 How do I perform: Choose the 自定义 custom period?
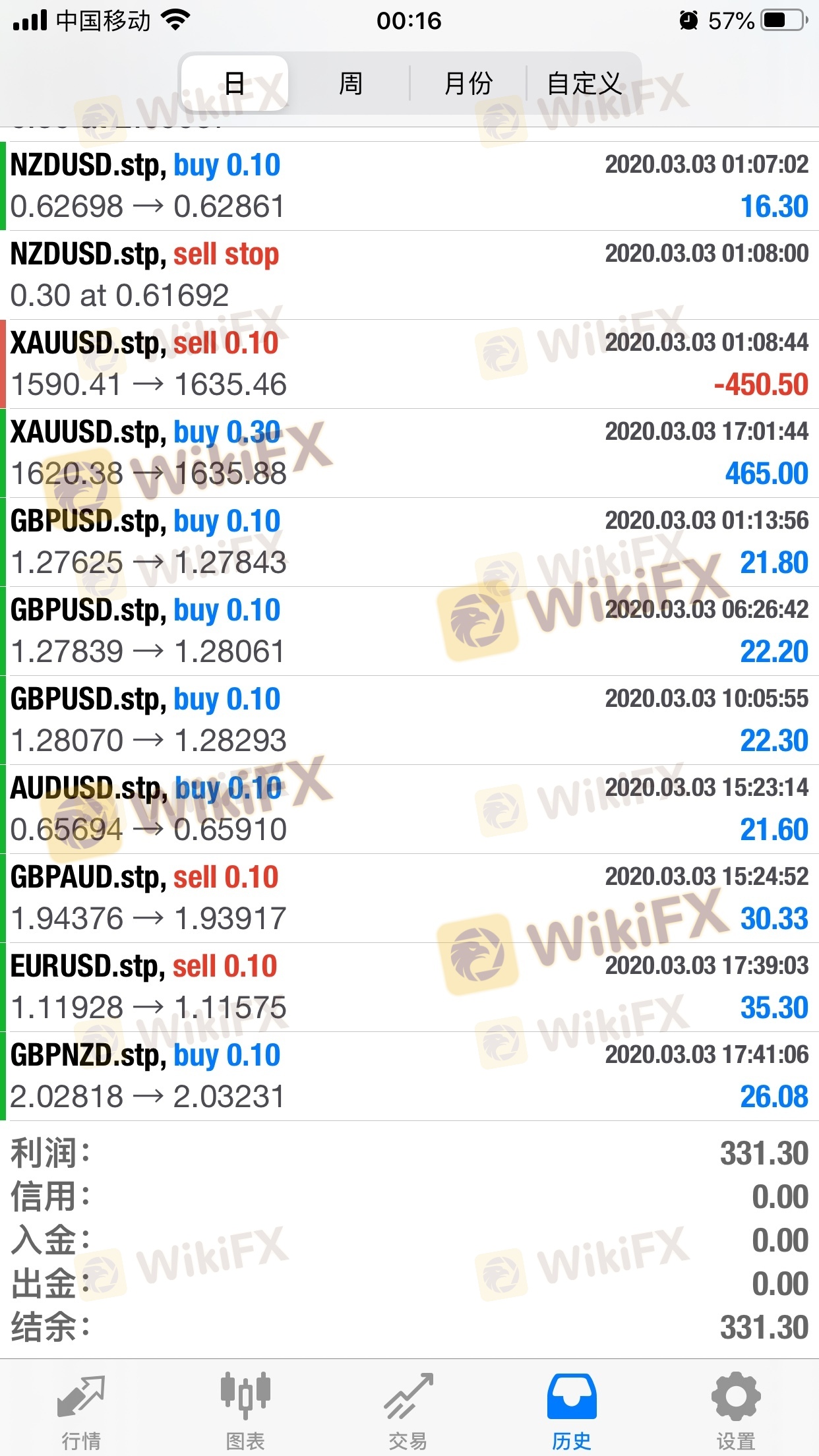[584, 84]
